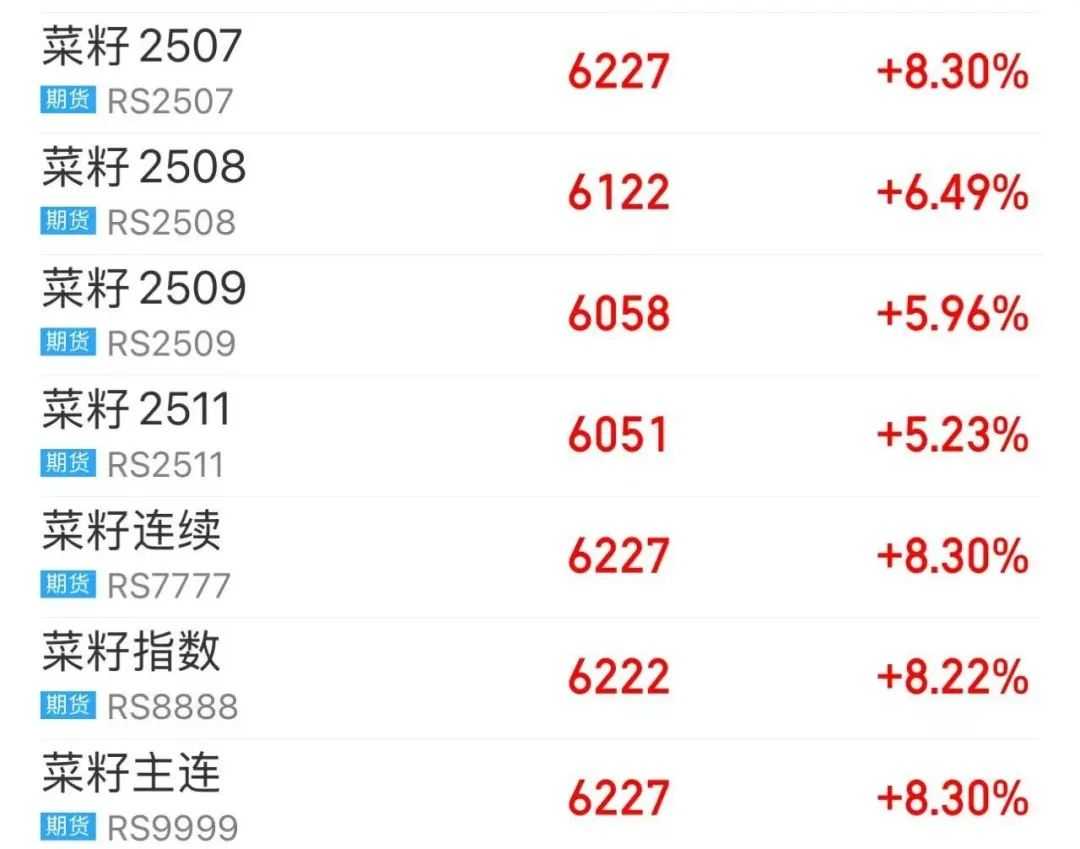Open 菜籽连续 RS7777 quote
Screen dimensions: 1080x849
[x=540, y=556]
